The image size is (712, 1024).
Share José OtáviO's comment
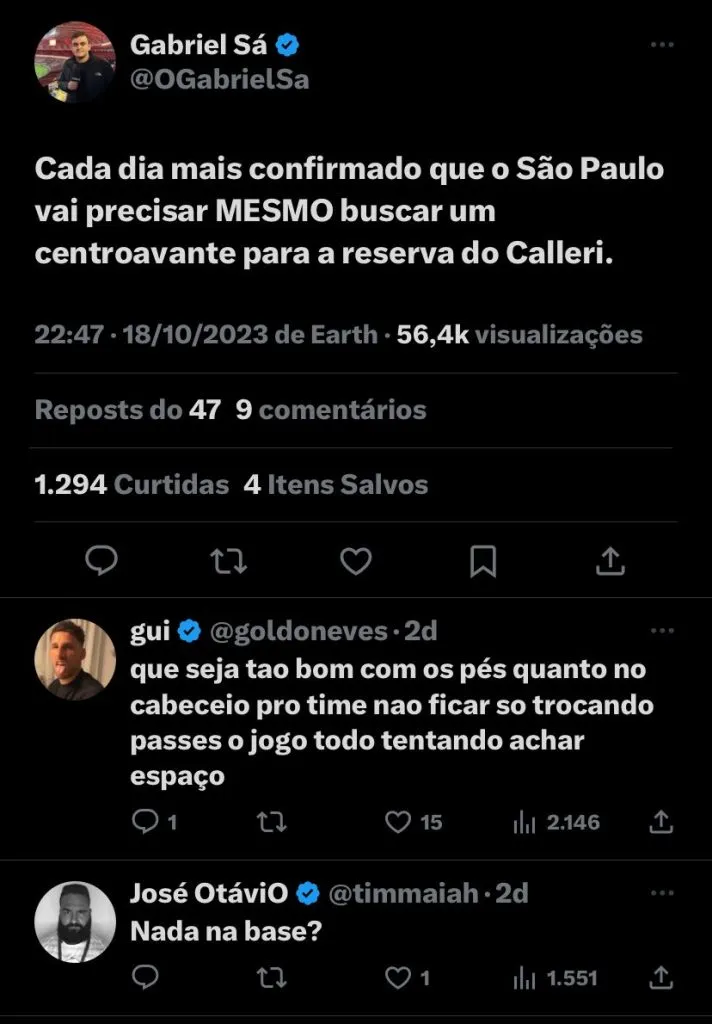click(661, 976)
